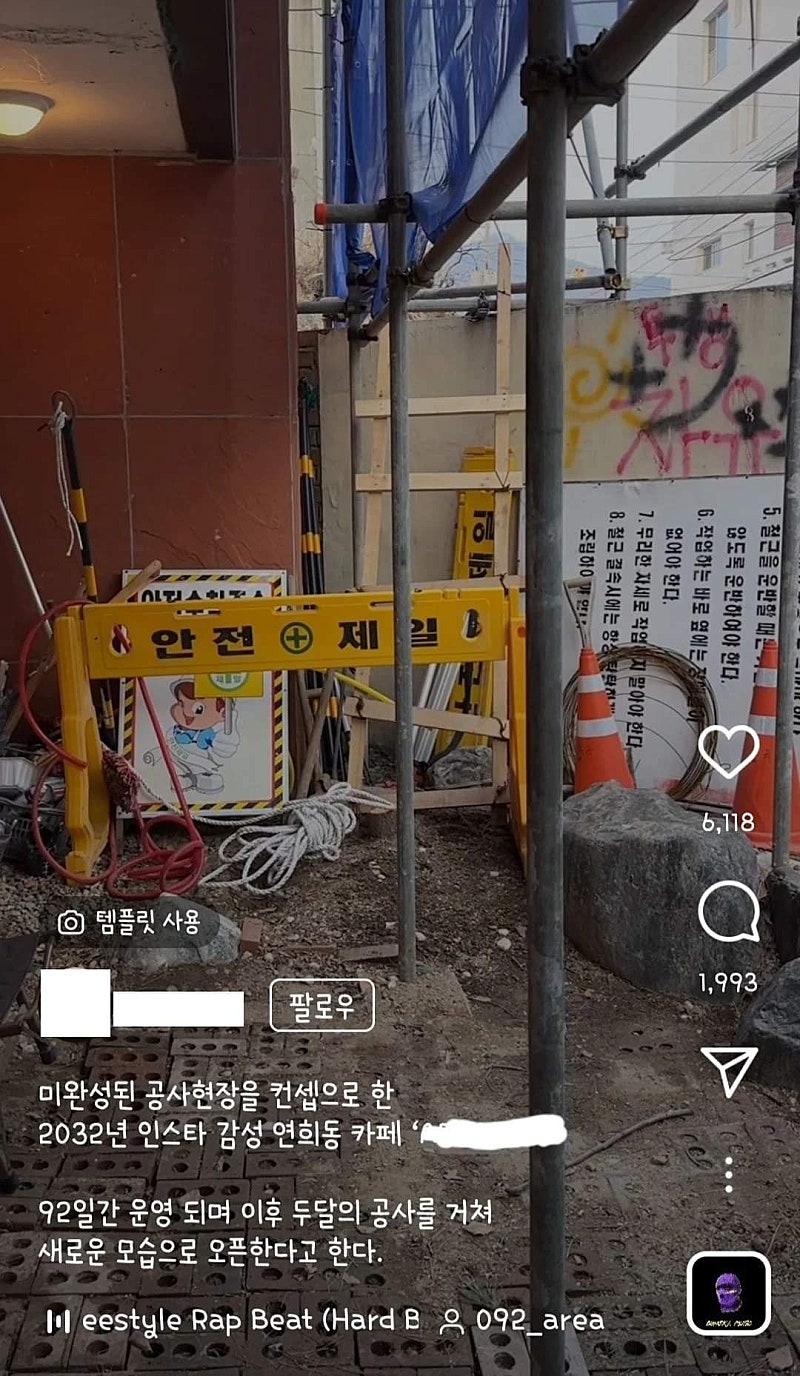Open the three-dot more options menu

(729, 1175)
